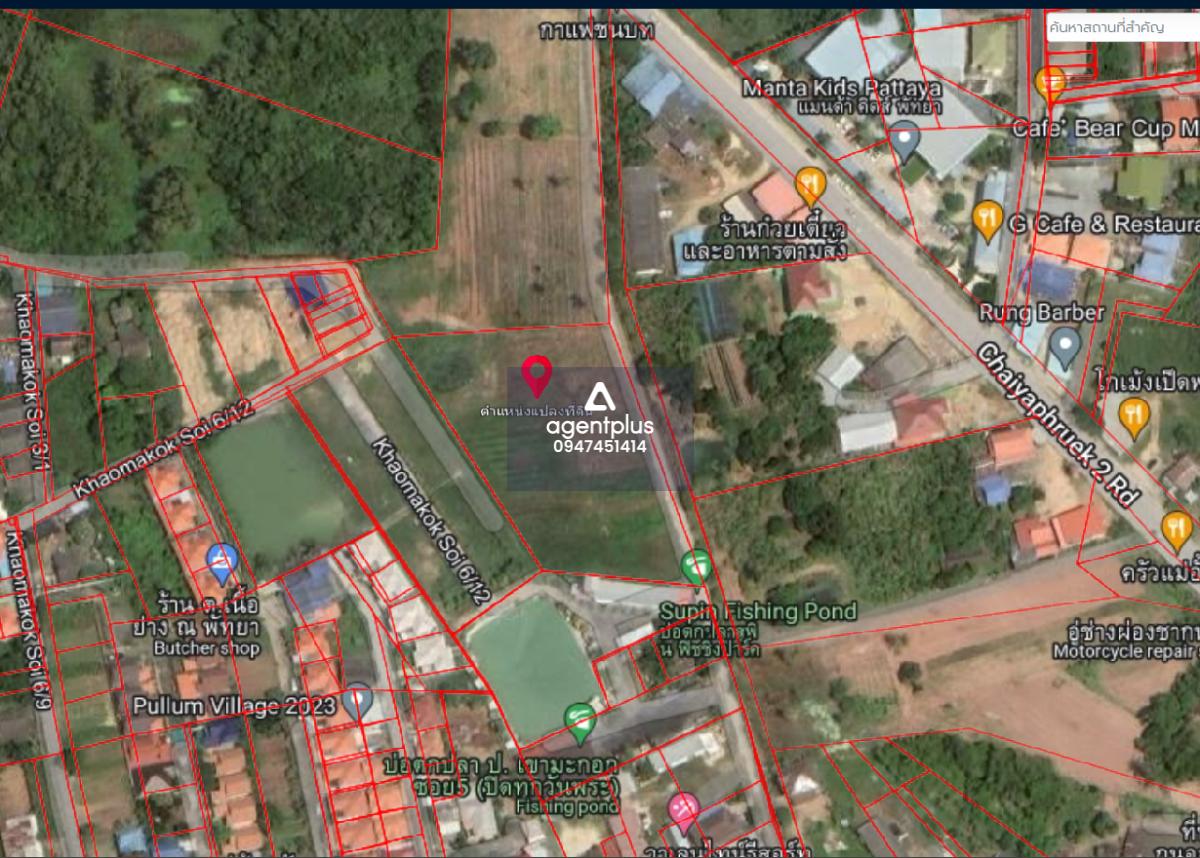Select the red land parcel pin
The height and width of the screenshot is (858, 1200).
click(x=537, y=375)
